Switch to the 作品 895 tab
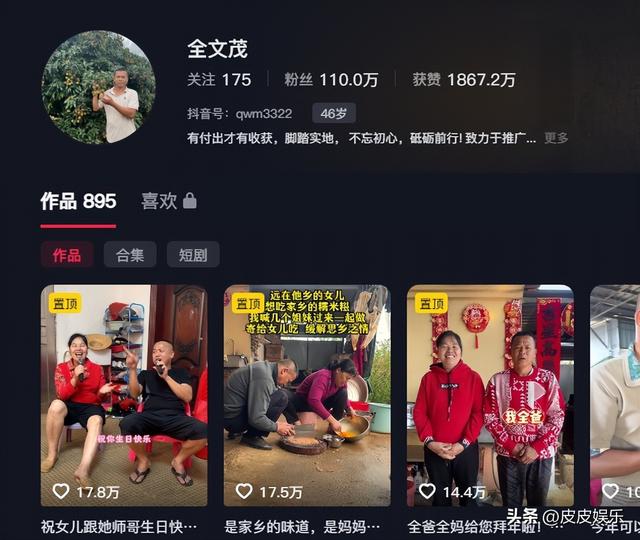 click(78, 201)
